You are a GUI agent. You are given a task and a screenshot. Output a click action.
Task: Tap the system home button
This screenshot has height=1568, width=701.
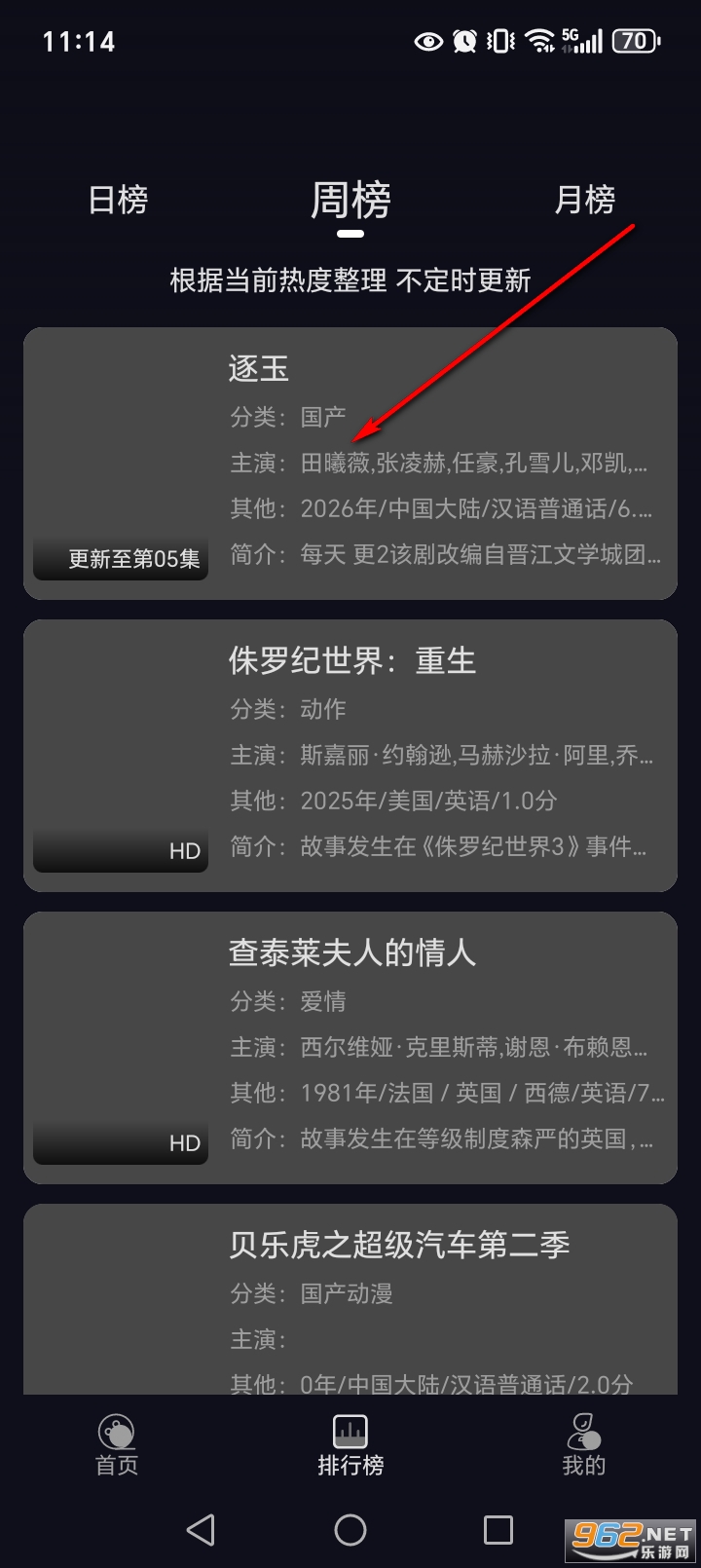tap(350, 1530)
